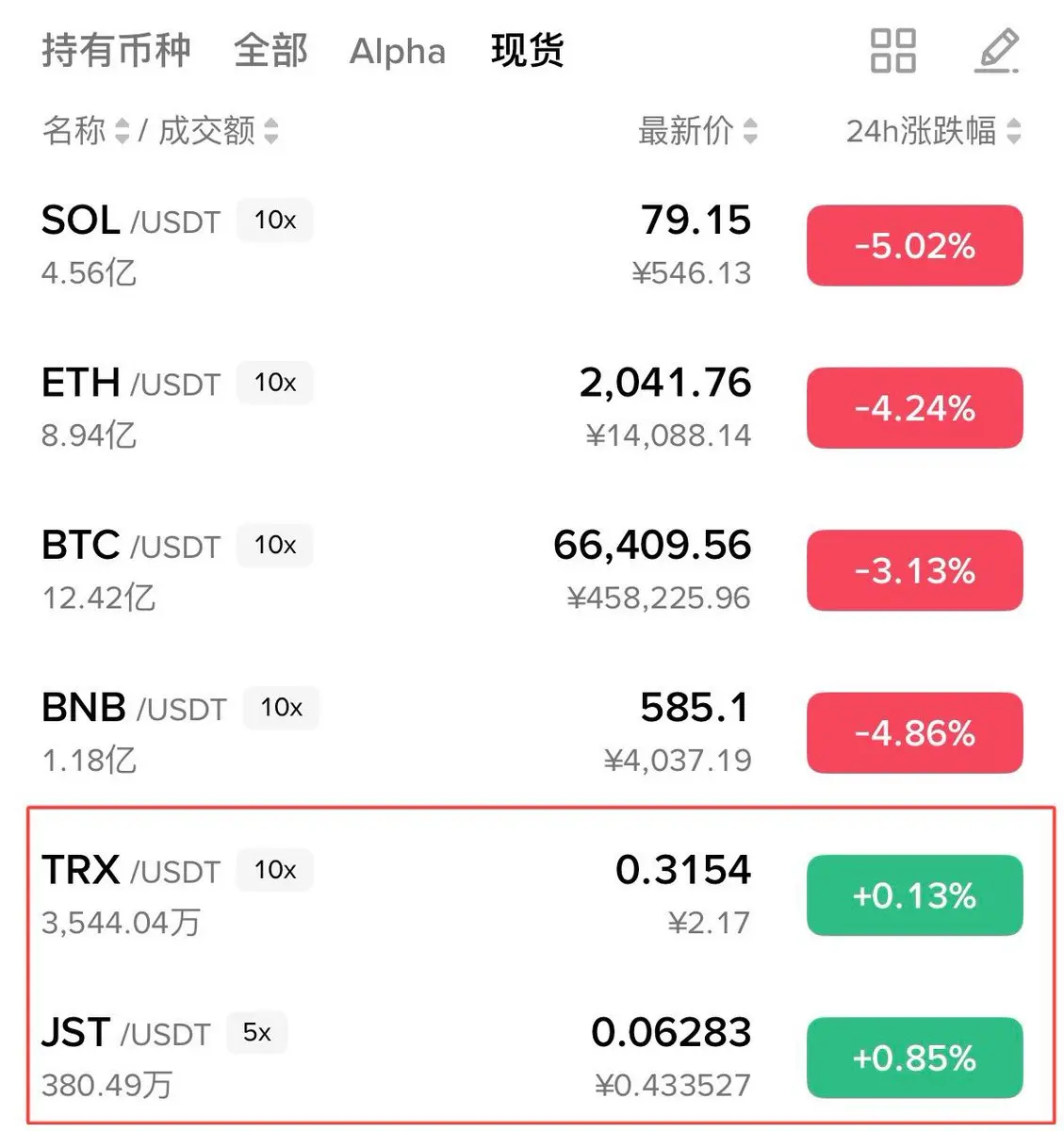
Task: Edit the watchlist with pencil icon
Action: click(x=996, y=50)
